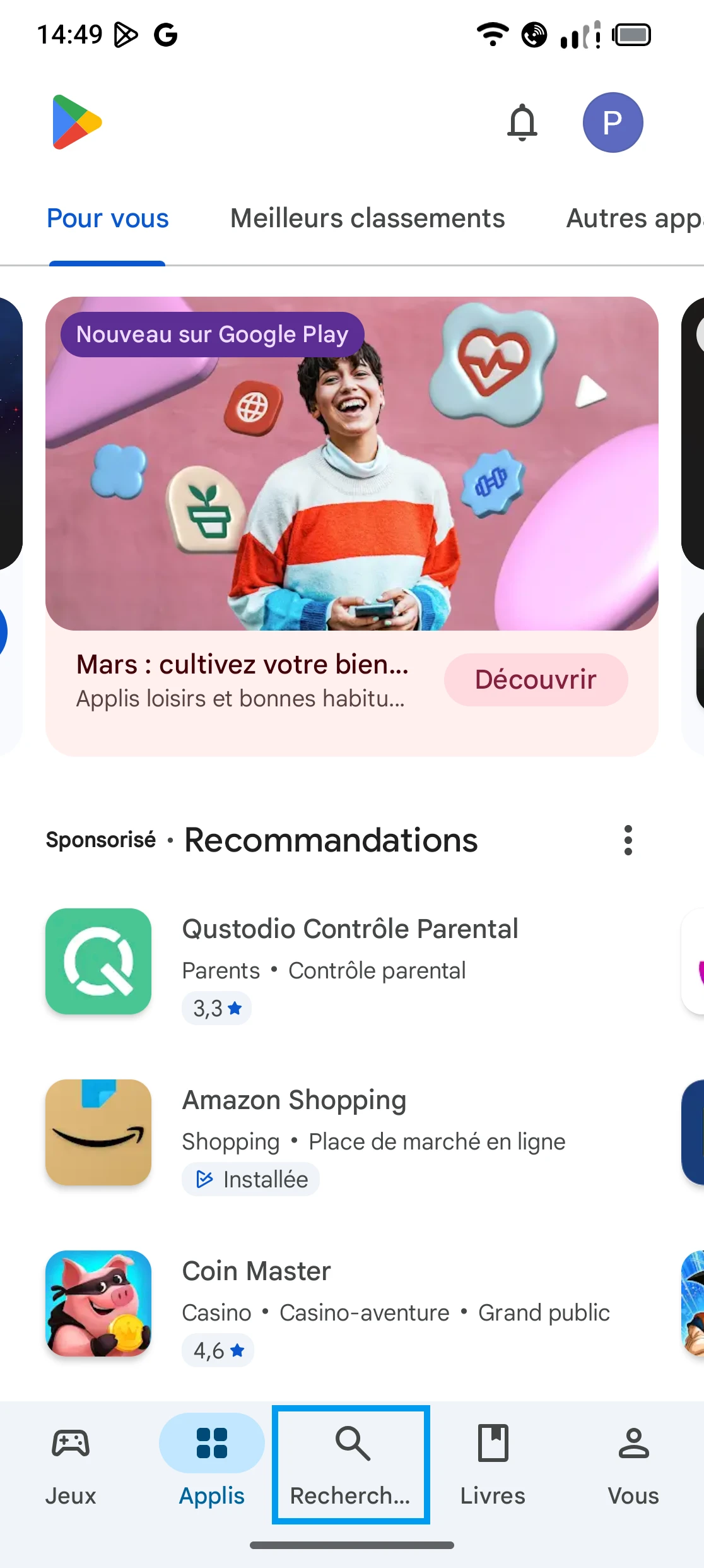Open the account profile avatar
Screen dimensions: 704x1568
[613, 122]
